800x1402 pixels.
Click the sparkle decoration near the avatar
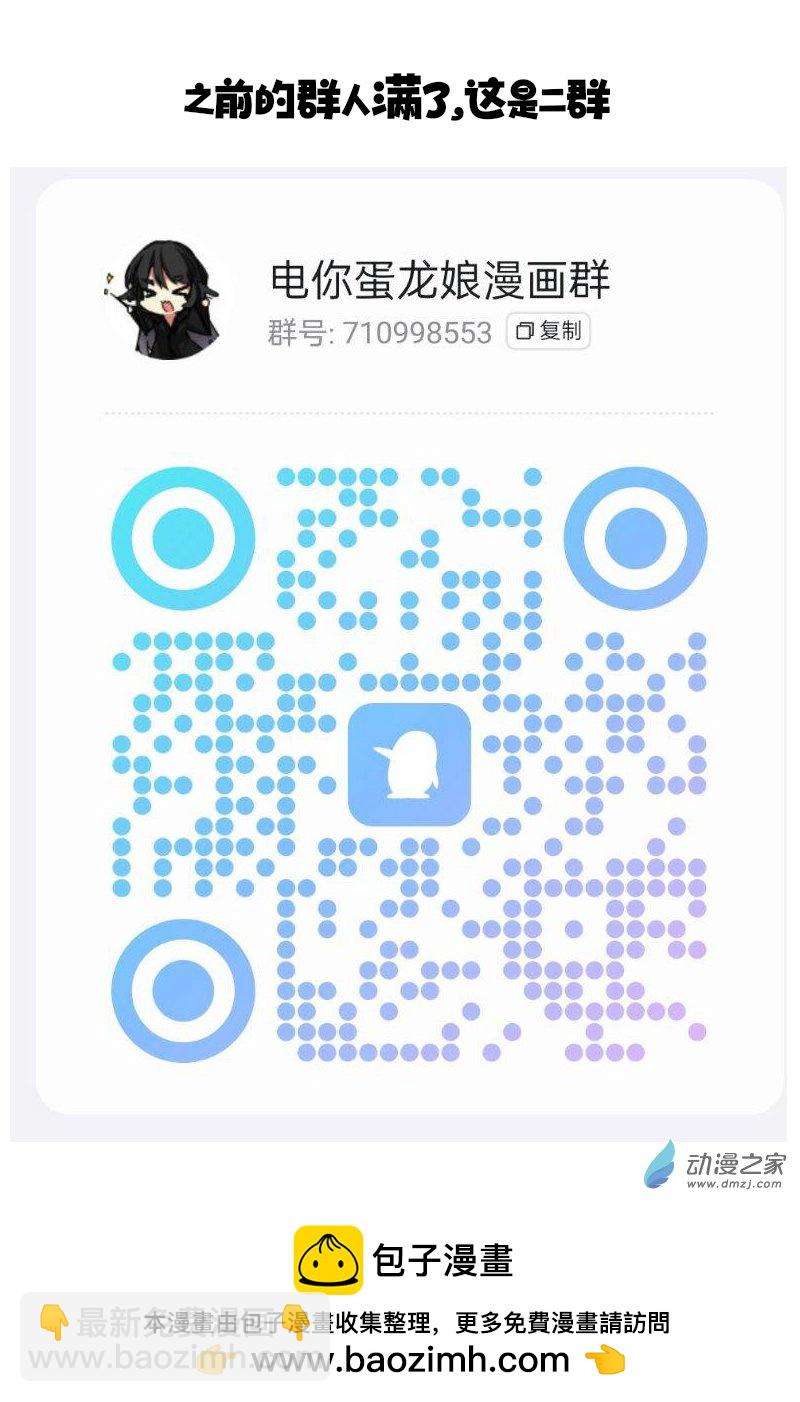(108, 277)
